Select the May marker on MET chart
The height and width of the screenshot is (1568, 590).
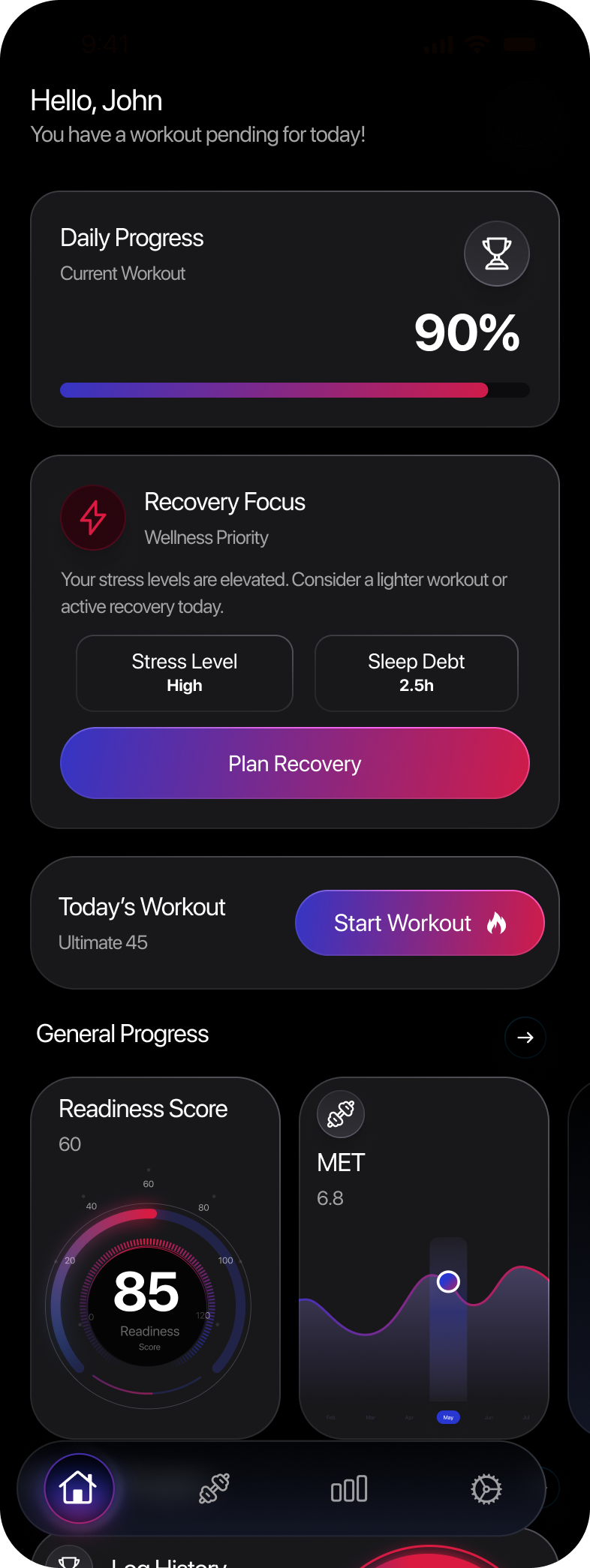coord(448,1417)
